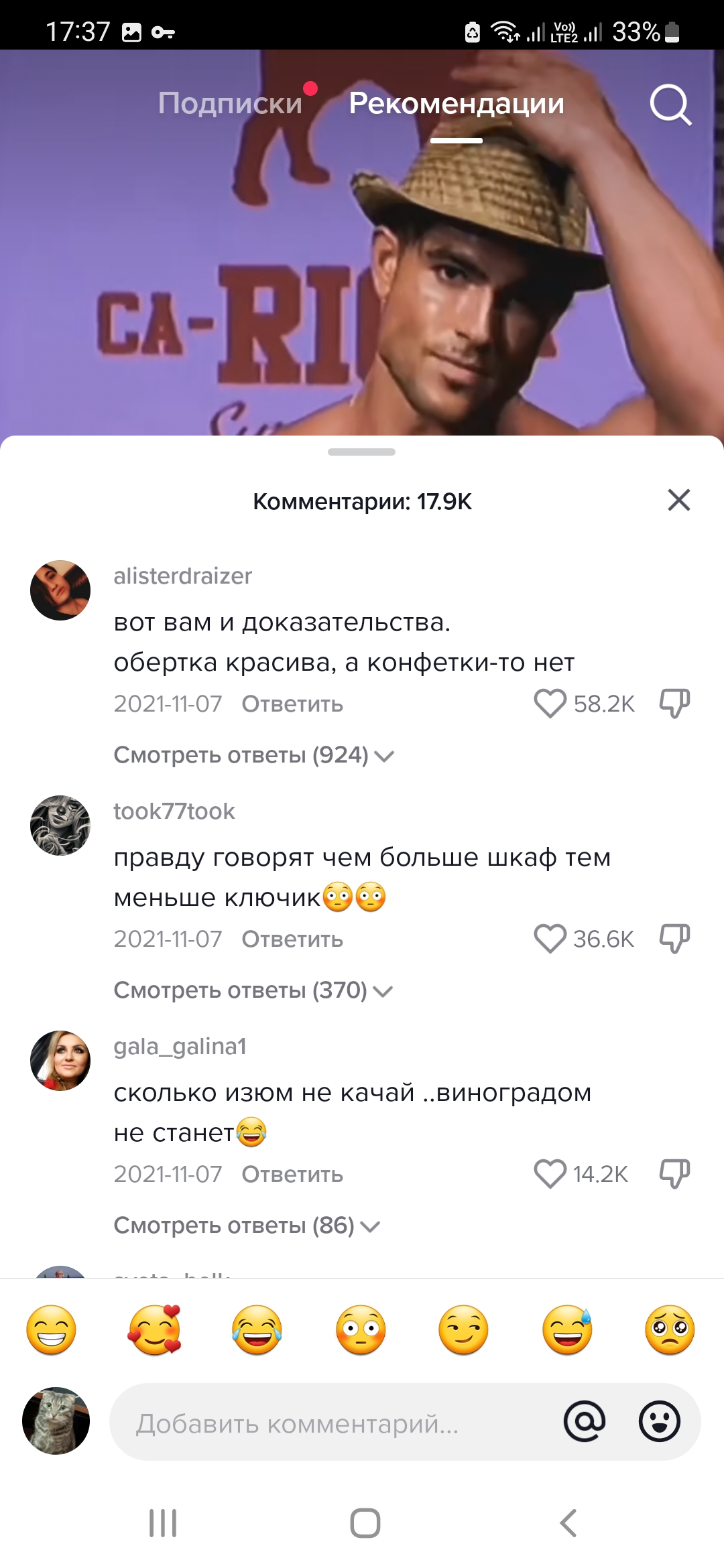Like gala_galina1's comment
The height and width of the screenshot is (1568, 724).
(x=550, y=1174)
